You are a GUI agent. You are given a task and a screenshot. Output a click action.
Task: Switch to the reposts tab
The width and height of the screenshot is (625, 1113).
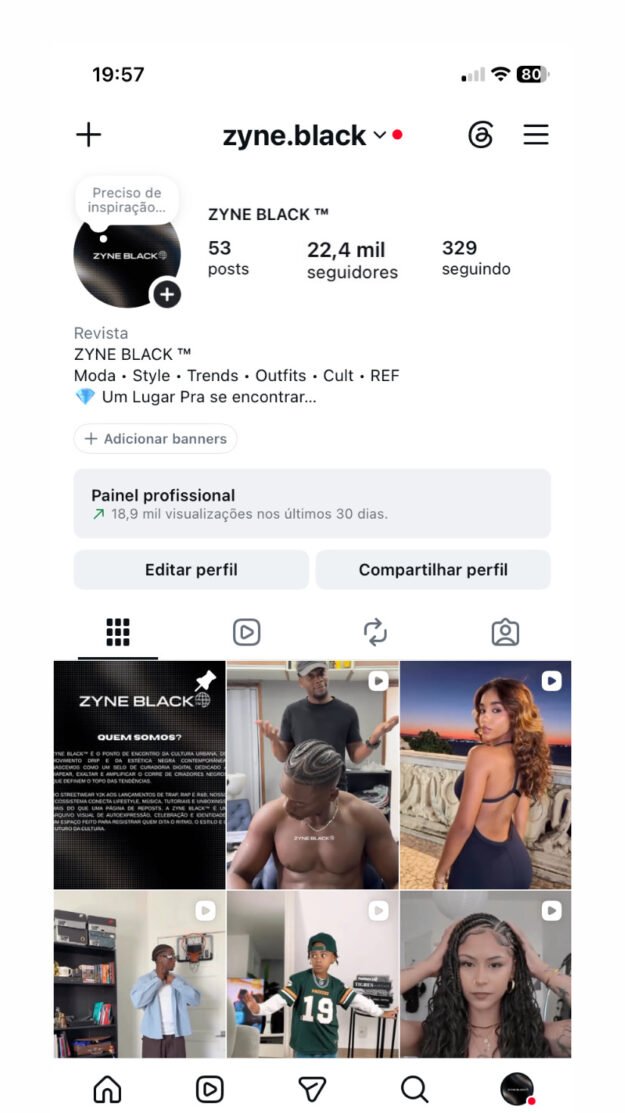pyautogui.click(x=375, y=632)
